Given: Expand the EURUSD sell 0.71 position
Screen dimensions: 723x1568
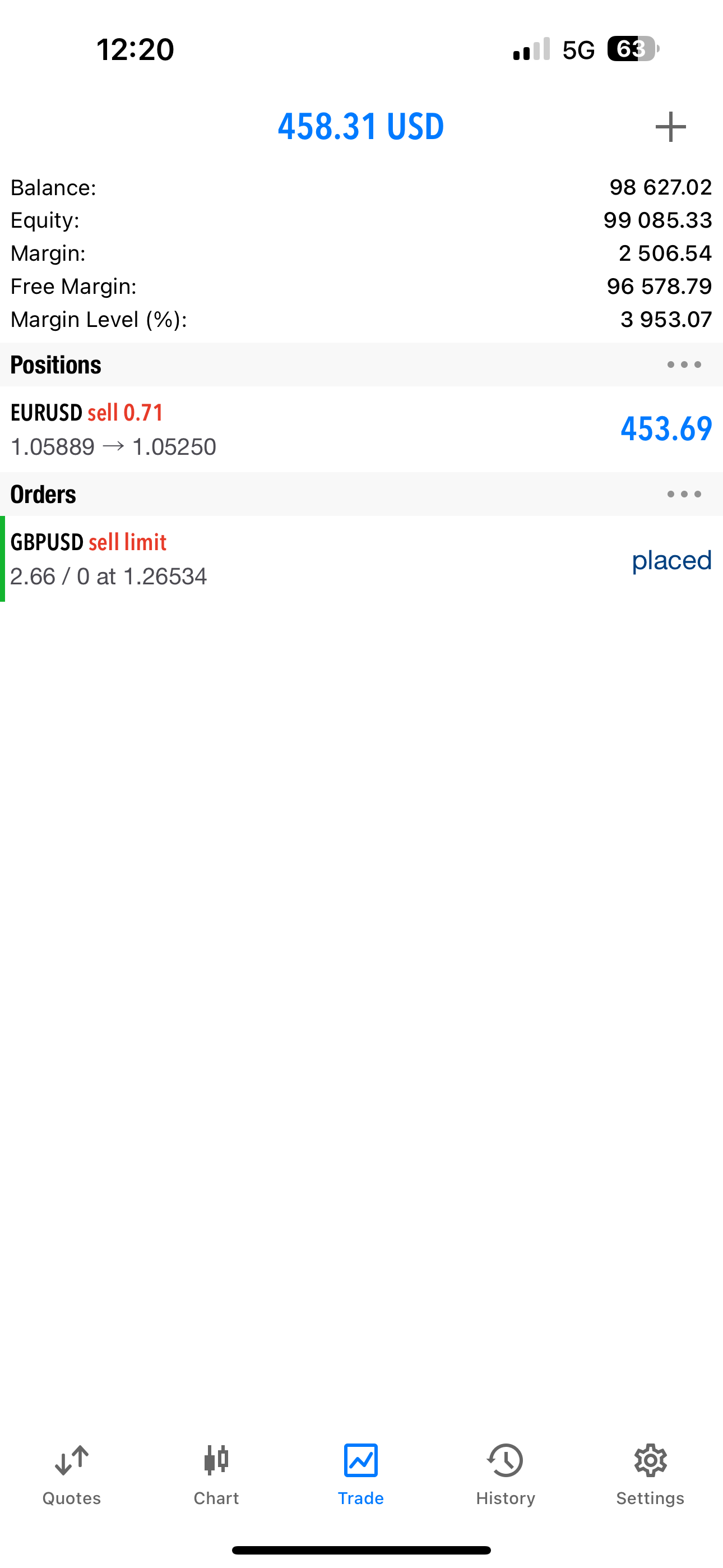Looking at the screenshot, I should [361, 429].
